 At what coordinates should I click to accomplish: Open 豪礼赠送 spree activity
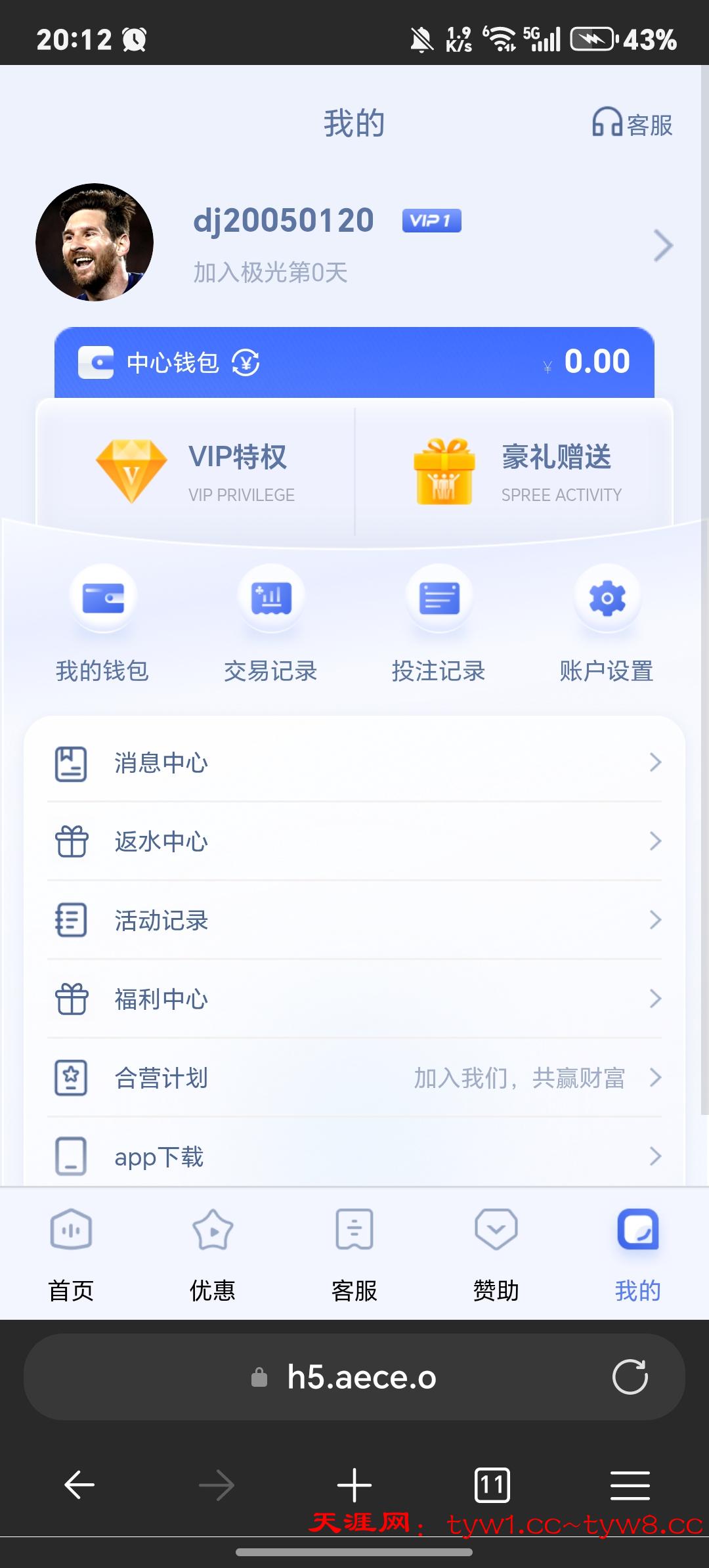coord(515,471)
